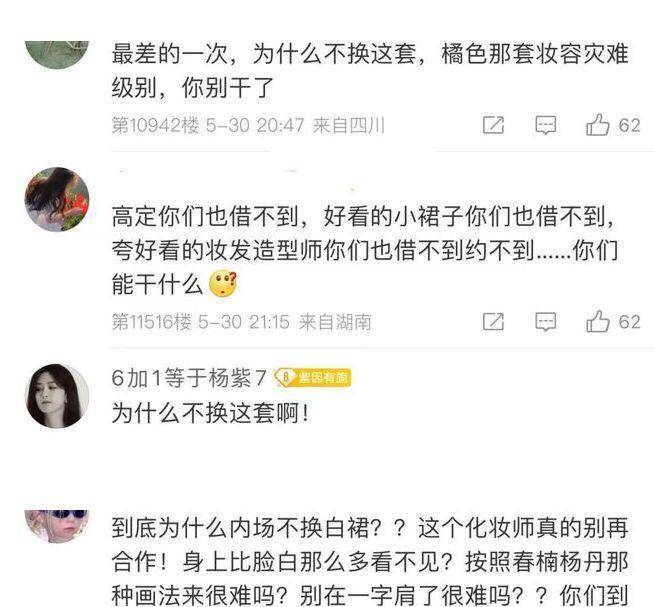Open the 紫因有旭 fan badge
Viewport: 654px width, 607px height.
point(312,377)
